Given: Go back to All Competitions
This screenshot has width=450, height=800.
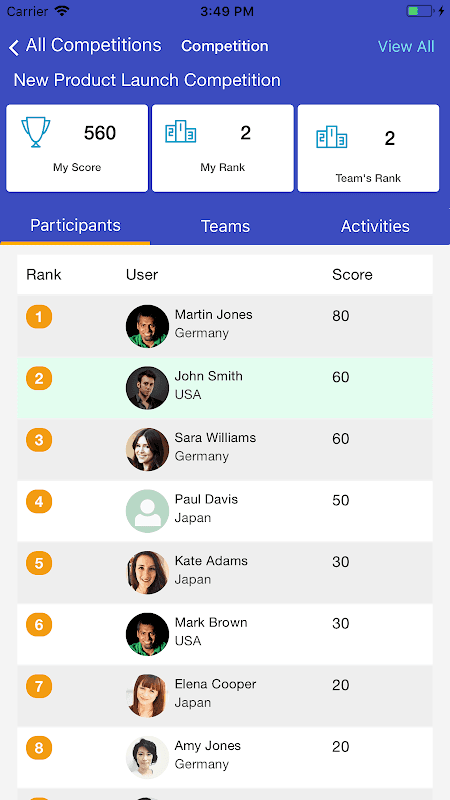Looking at the screenshot, I should (85, 46).
